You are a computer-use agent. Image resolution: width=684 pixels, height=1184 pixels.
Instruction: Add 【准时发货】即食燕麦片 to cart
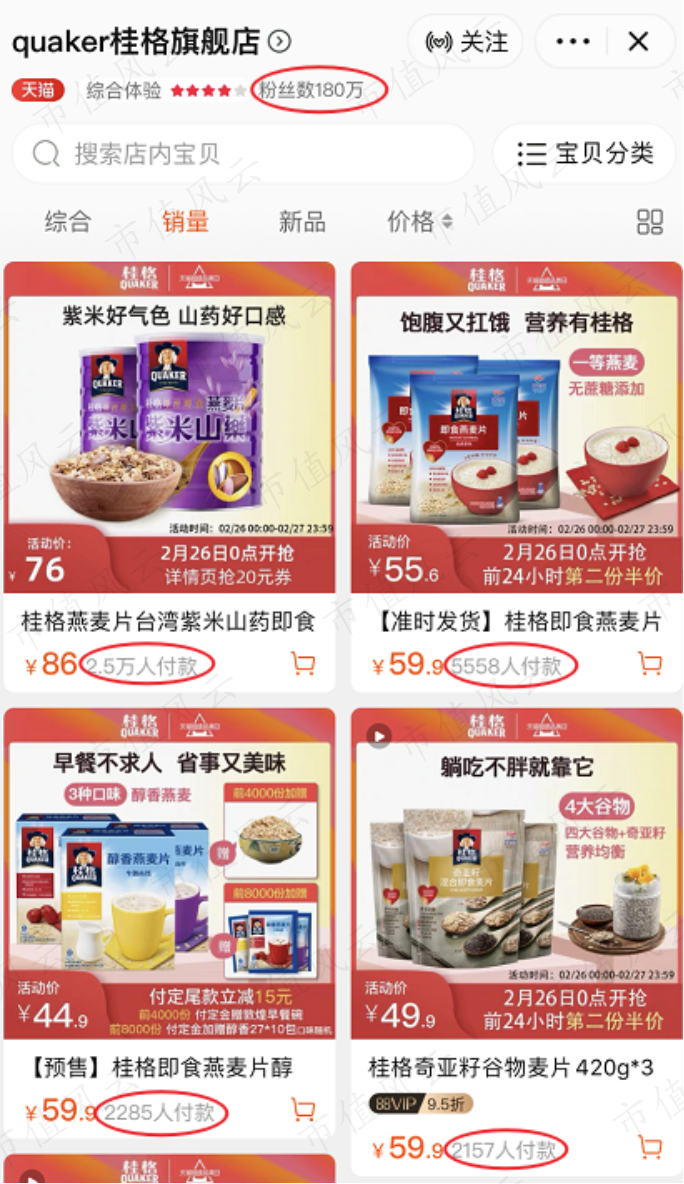coord(650,664)
